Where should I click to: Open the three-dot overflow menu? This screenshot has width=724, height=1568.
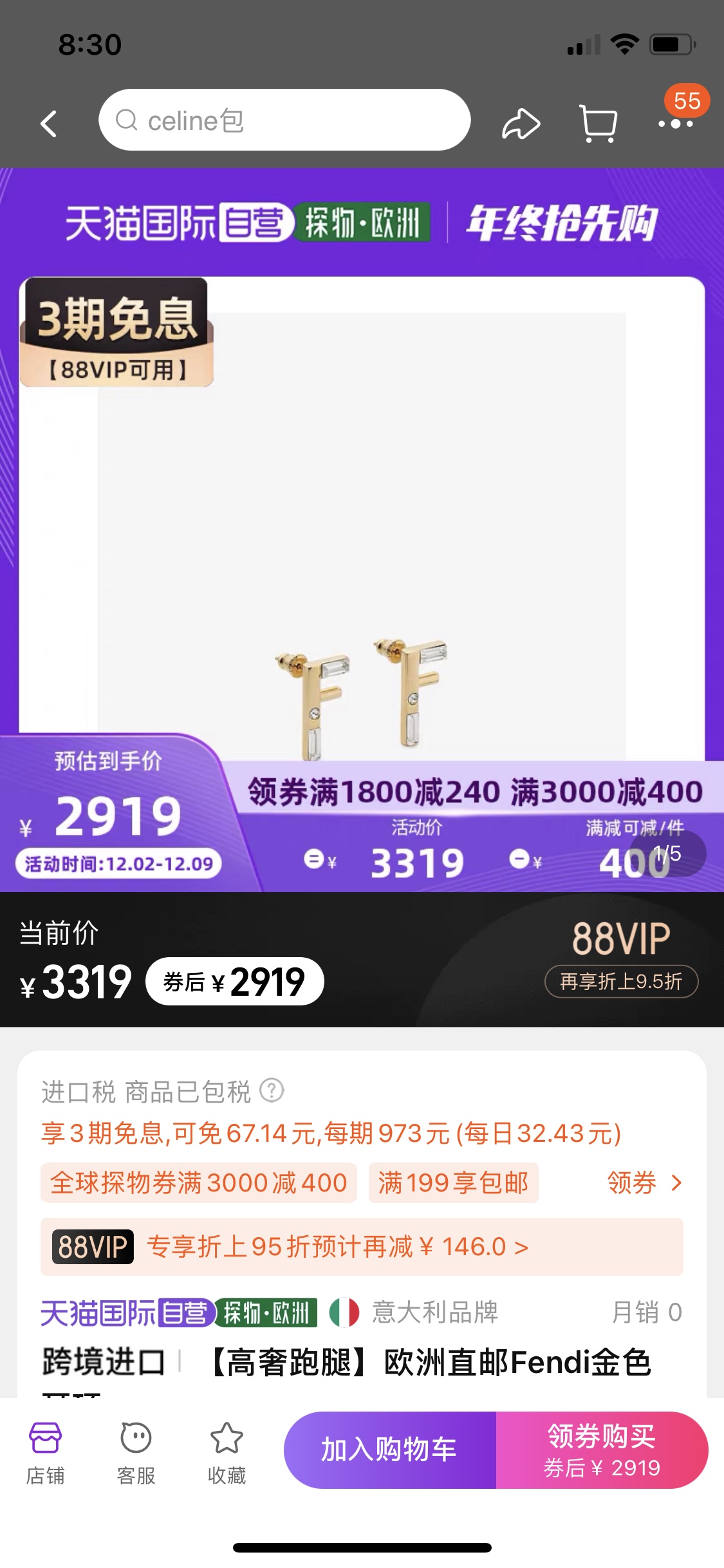pos(675,123)
